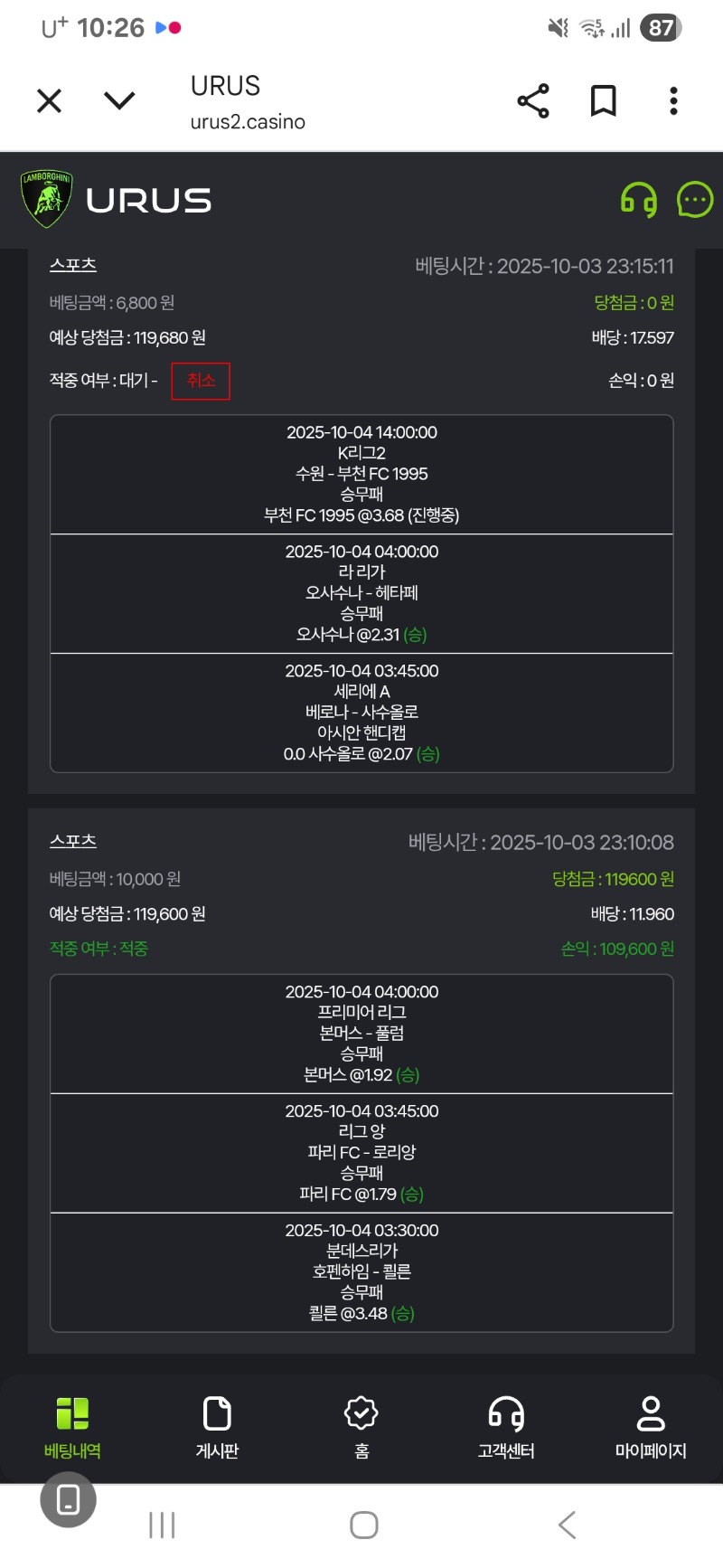Open customer support headset icon
Viewport: 723px width, 1568px height.
638,200
